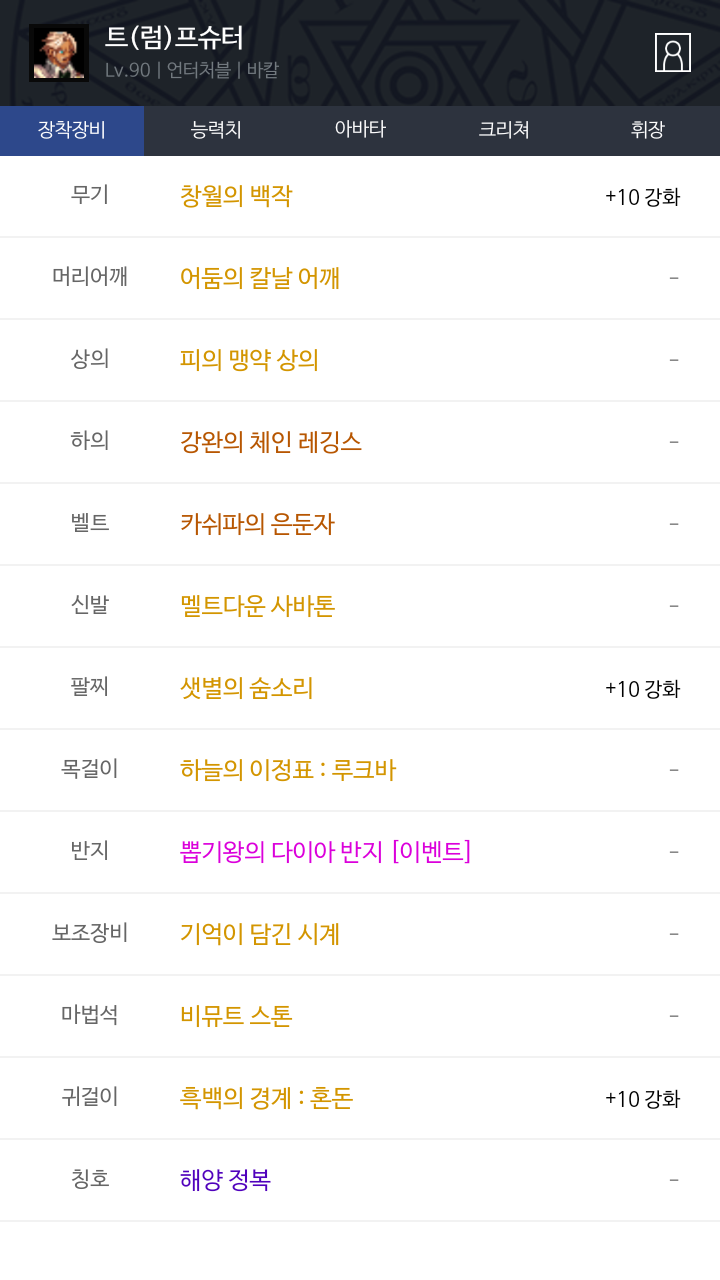
Task: Switch to the 휘장 tab
Action: click(x=648, y=130)
